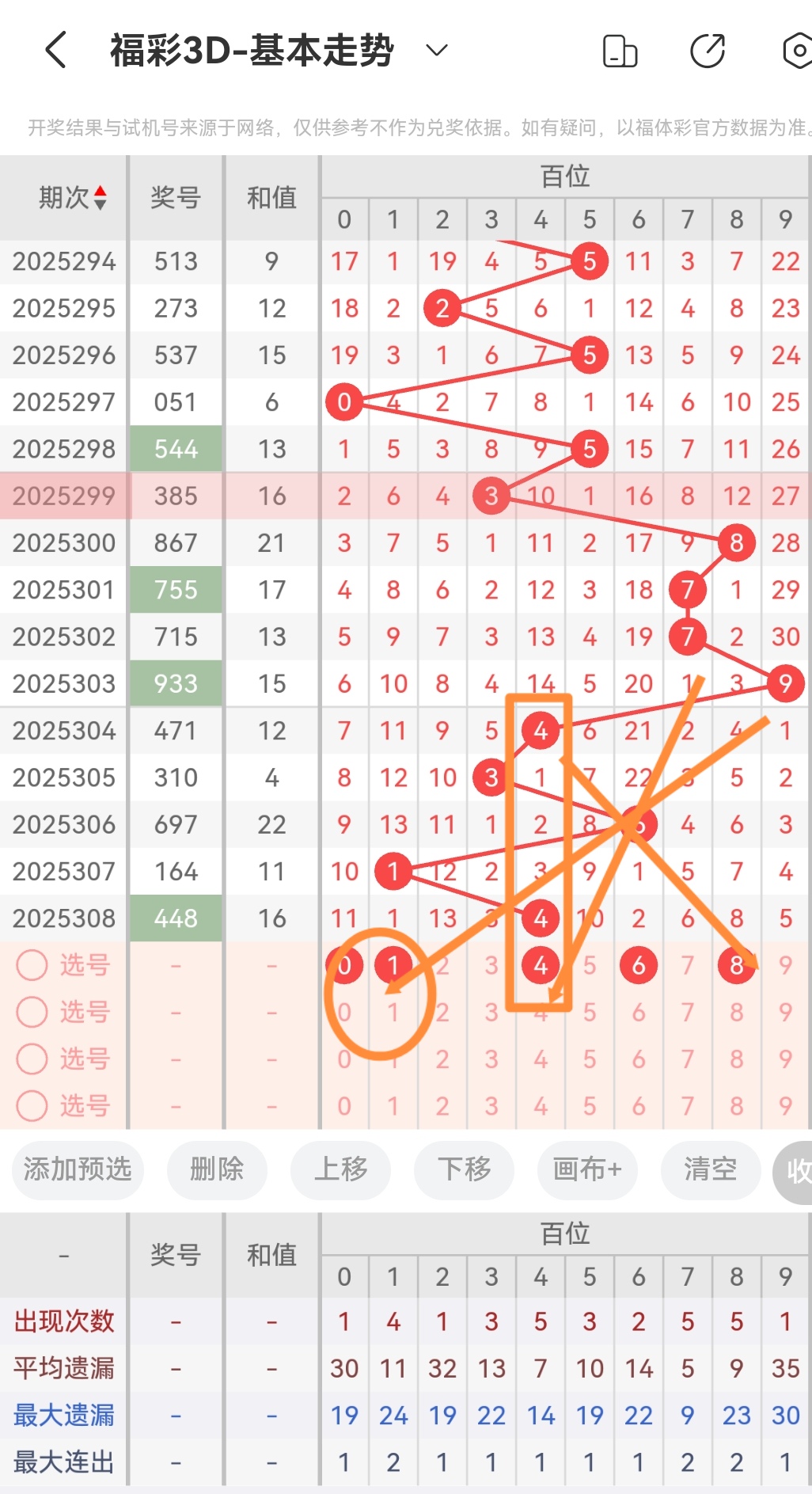Viewport: 812px width, 1494px height.
Task: Open the settings hexagon icon
Action: 797,51
